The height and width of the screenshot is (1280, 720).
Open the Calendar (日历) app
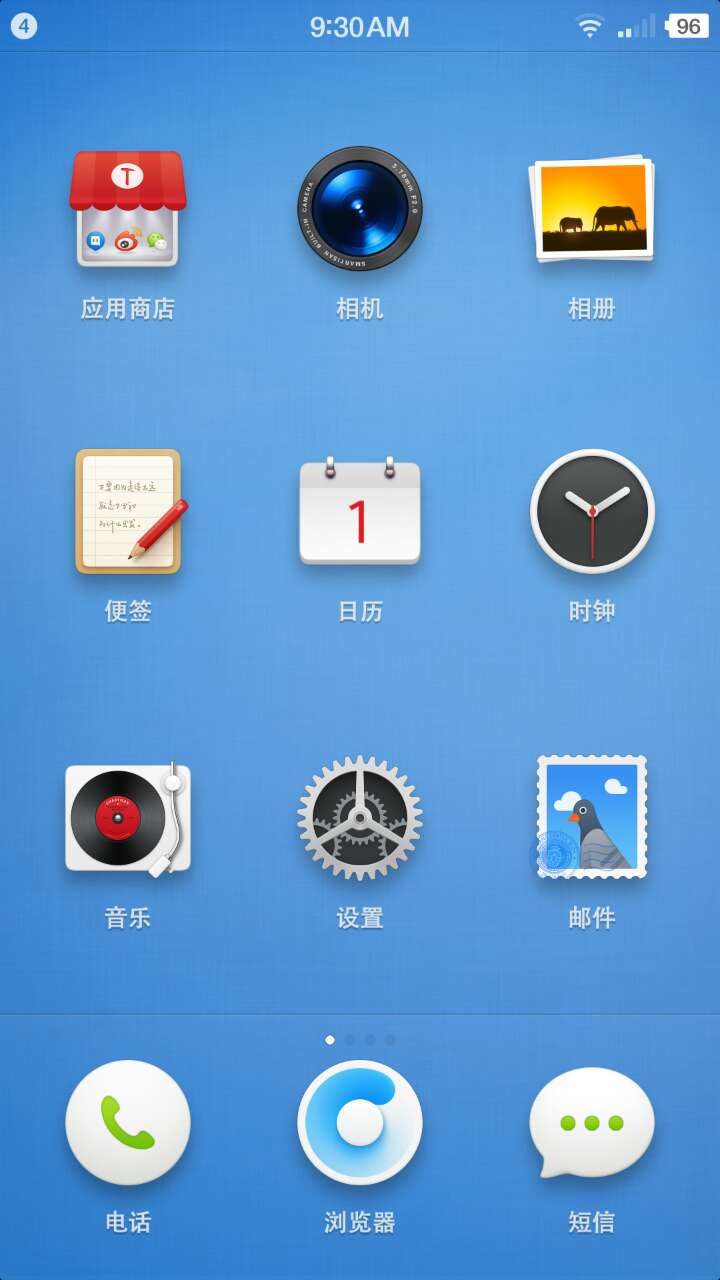360,512
